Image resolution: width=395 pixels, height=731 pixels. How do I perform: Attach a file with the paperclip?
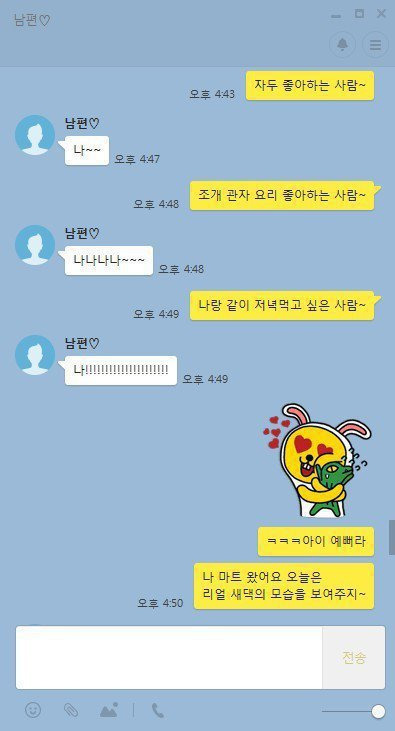[x=71, y=710]
